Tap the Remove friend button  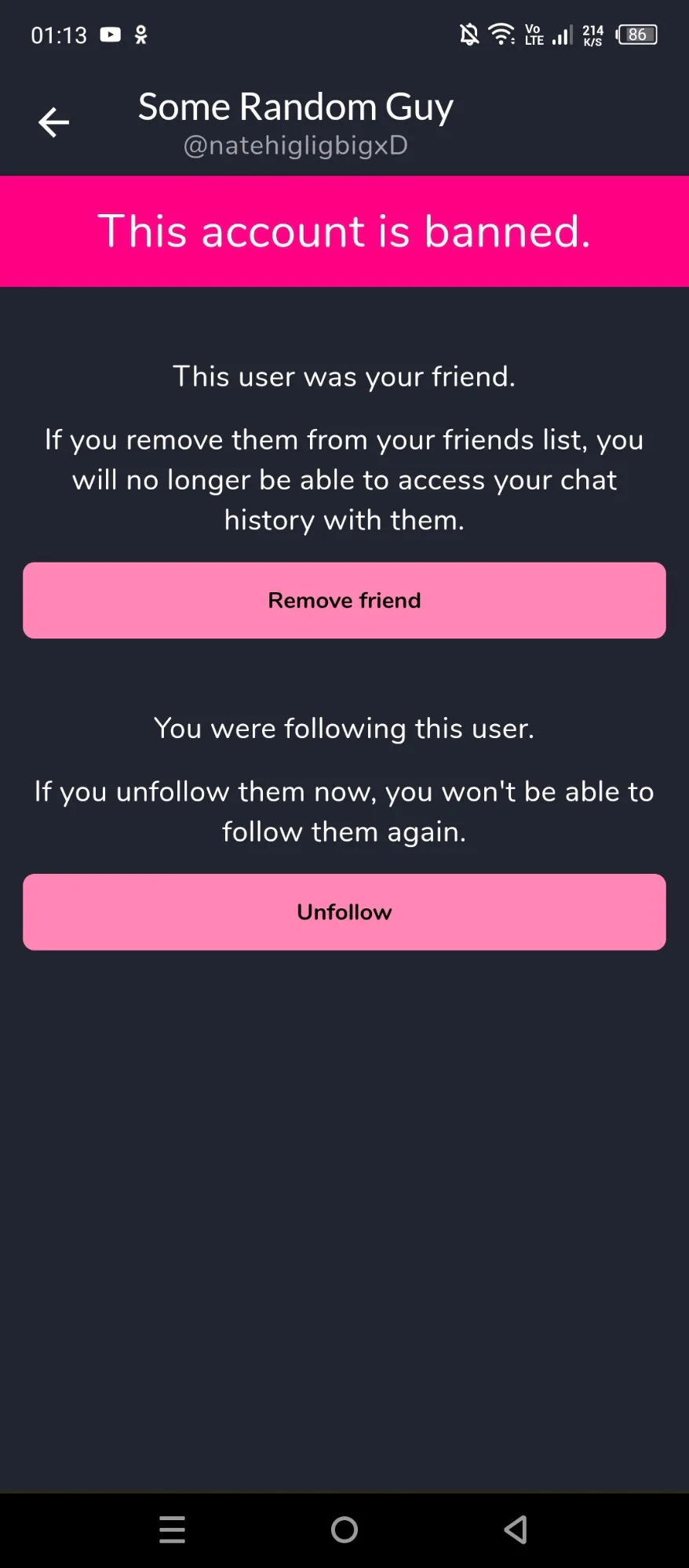tap(344, 600)
